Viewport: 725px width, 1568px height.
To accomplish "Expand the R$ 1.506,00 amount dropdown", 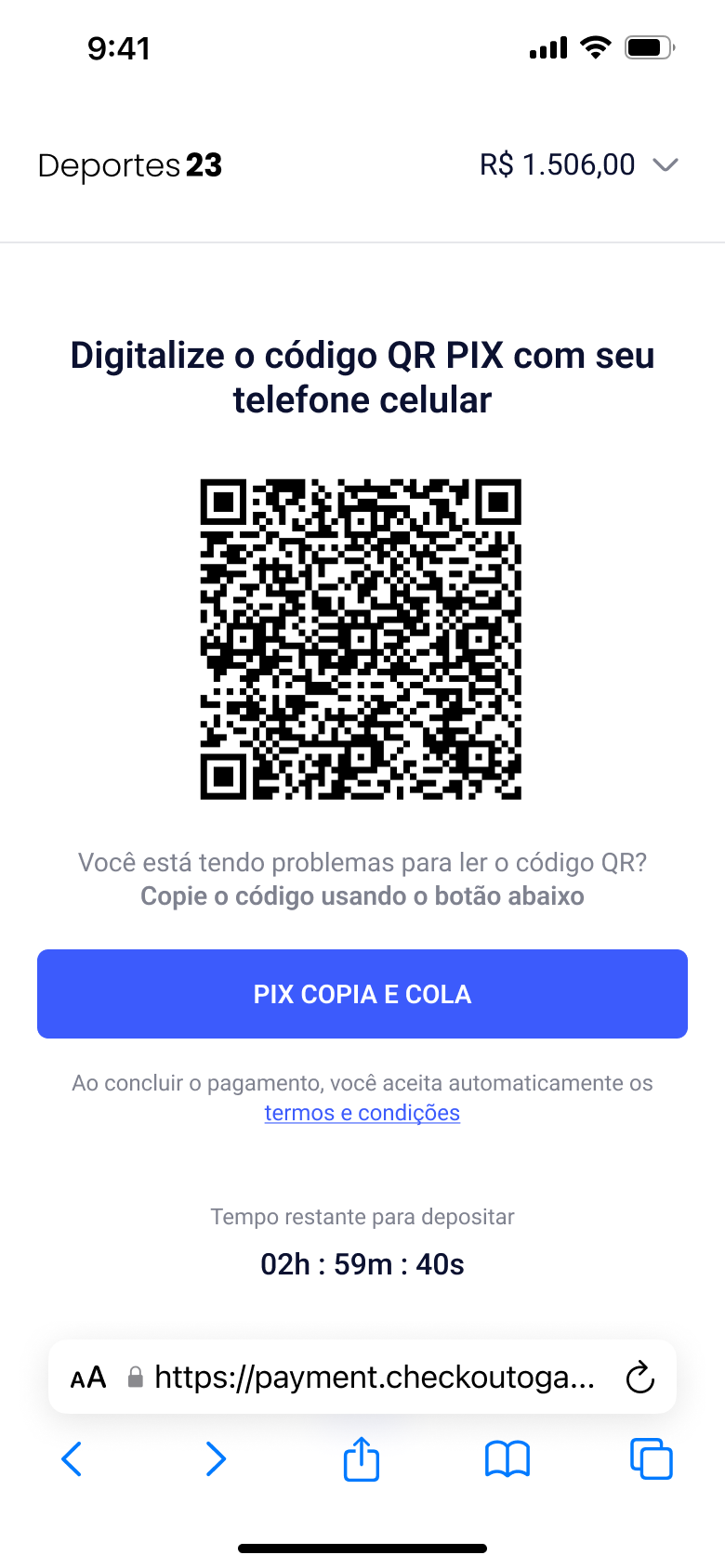I will [x=665, y=165].
